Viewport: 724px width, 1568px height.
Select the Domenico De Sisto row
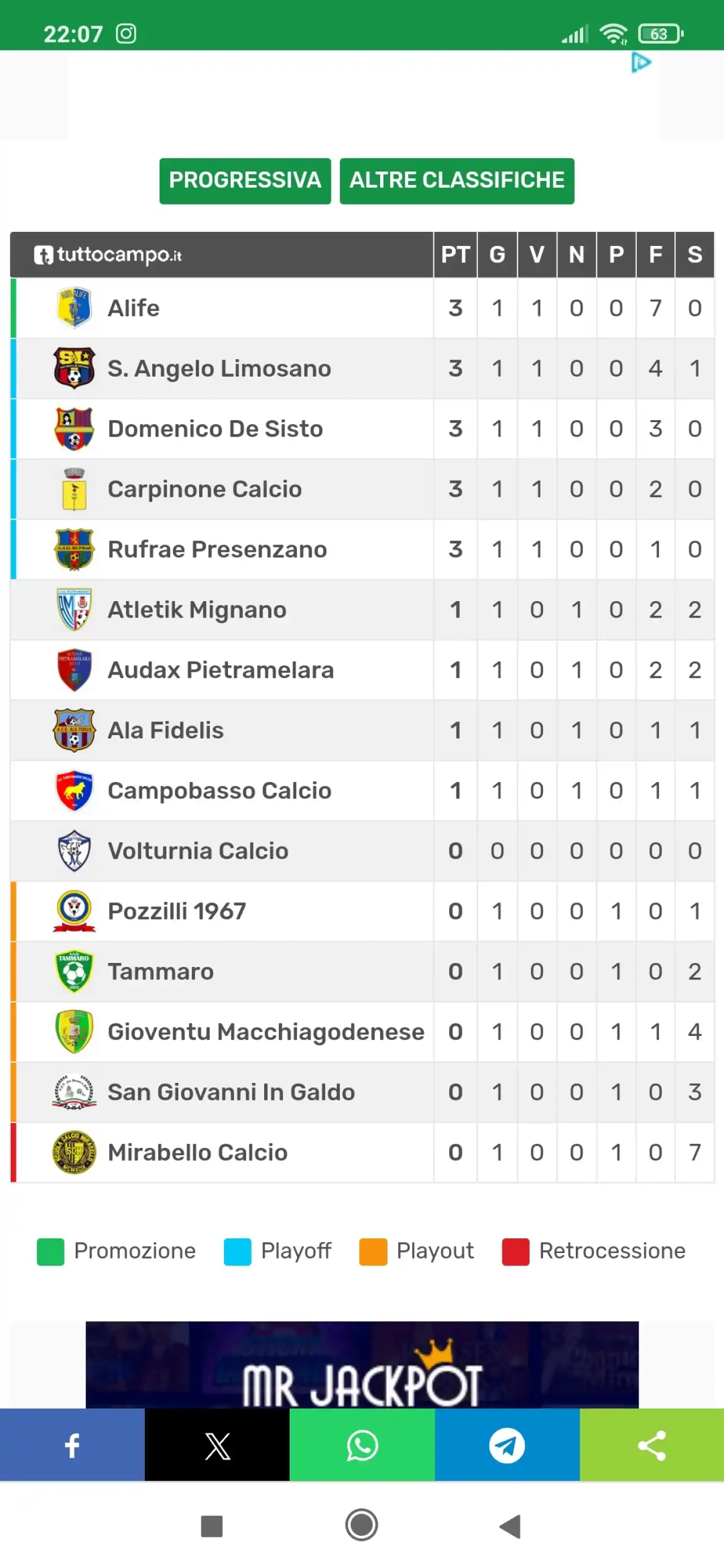tap(361, 429)
